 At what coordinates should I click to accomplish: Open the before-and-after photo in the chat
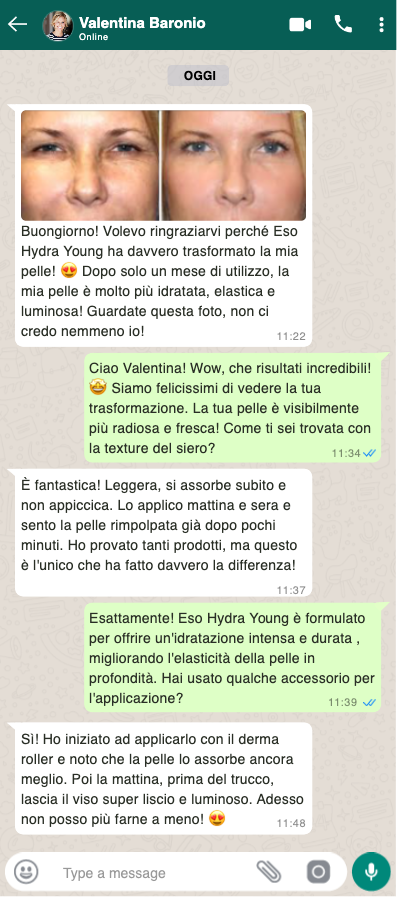point(164,165)
